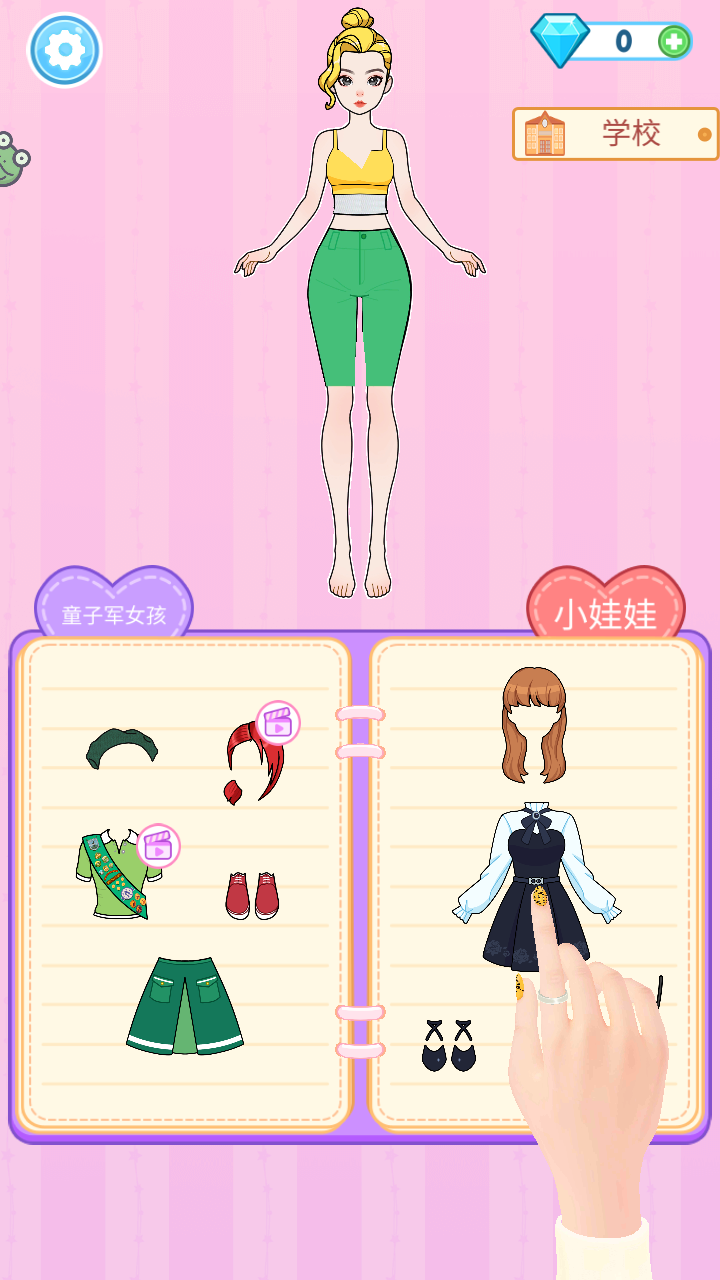Open the settings gear icon
This screenshot has width=720, height=1280.
click(x=63, y=47)
